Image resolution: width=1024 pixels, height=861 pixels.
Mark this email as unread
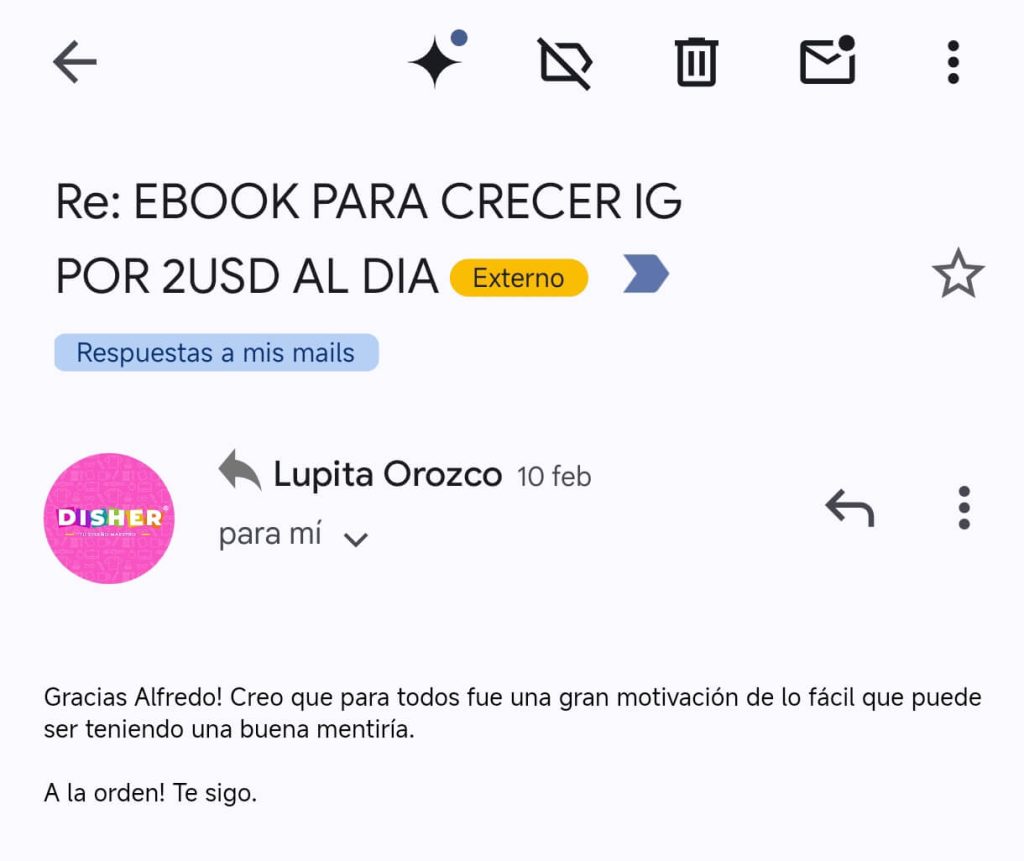point(828,62)
